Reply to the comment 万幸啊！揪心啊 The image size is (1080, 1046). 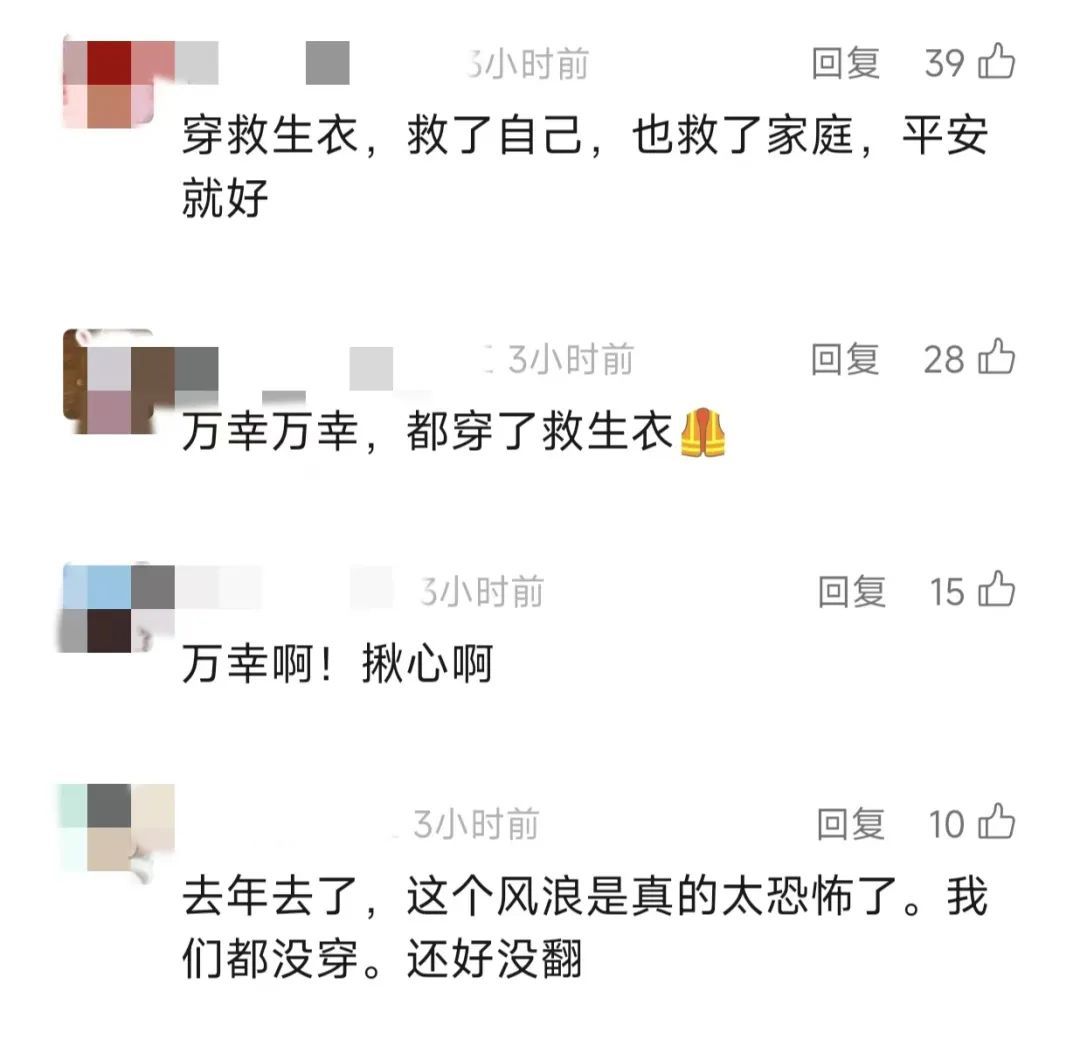pos(851,592)
